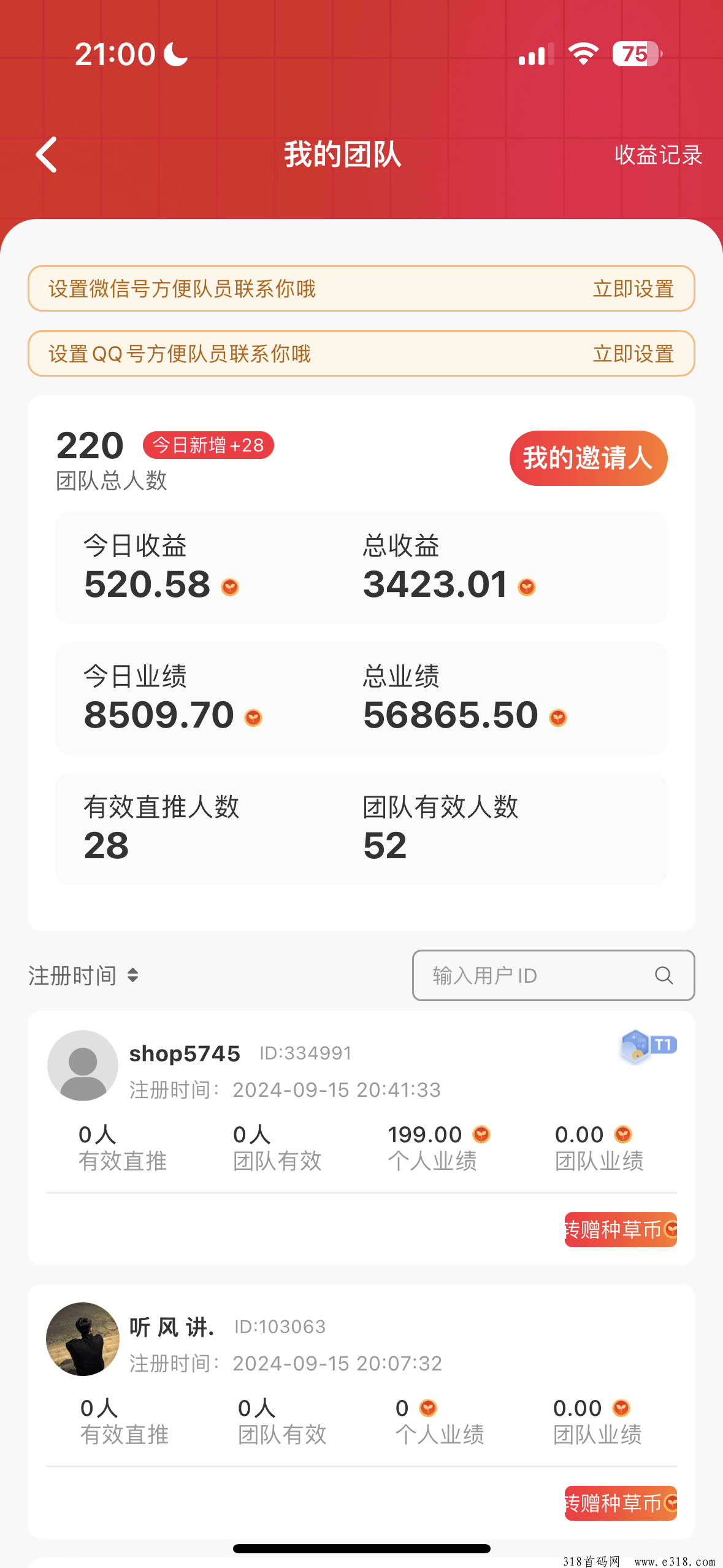
Task: Go back using the top-left arrow
Action: (46, 155)
